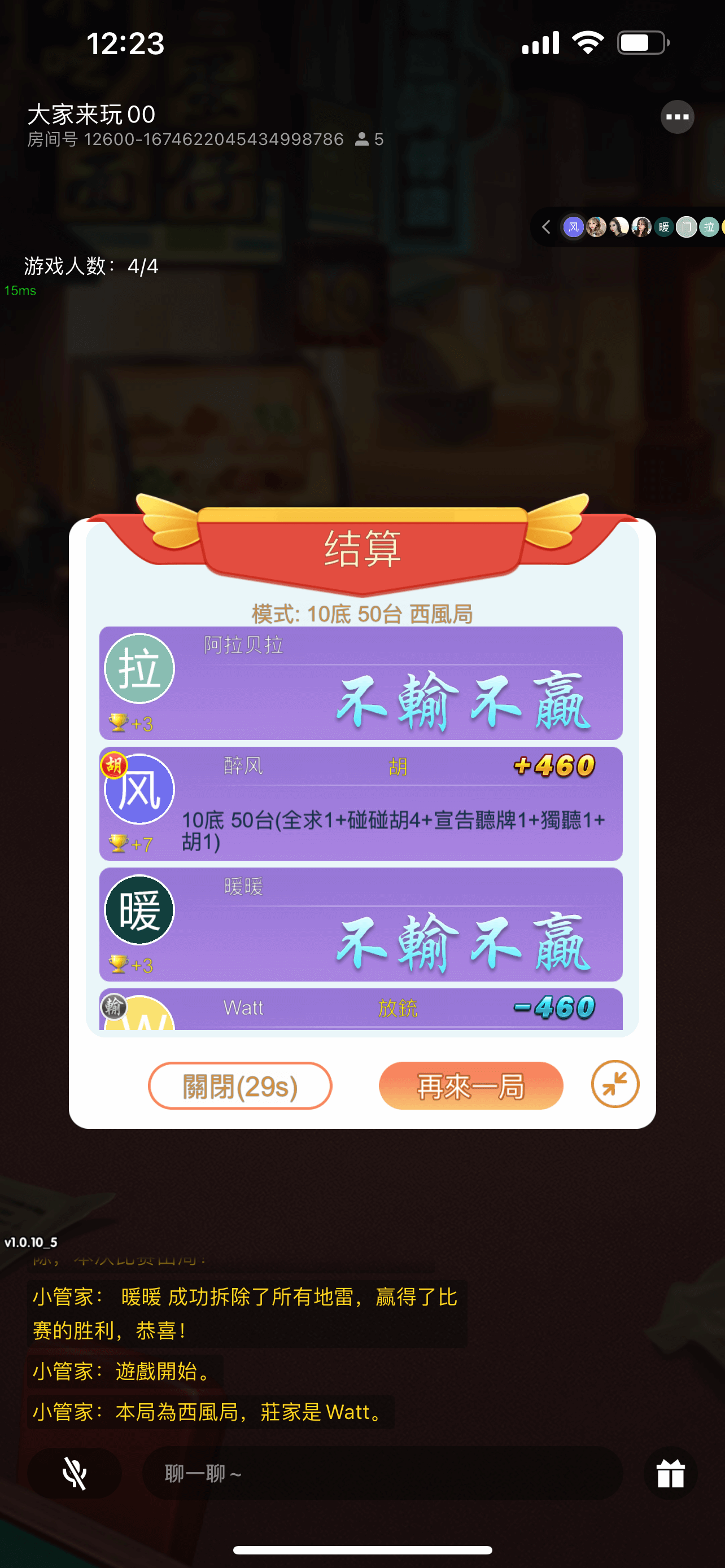Expand the room members avatar strip
This screenshot has width=725, height=1568.
pyautogui.click(x=546, y=227)
